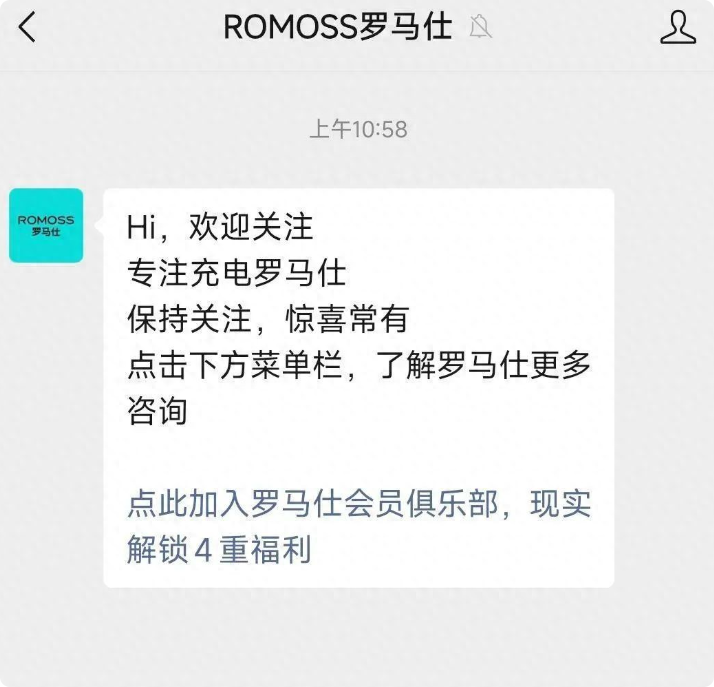Screen dimensions: 714x687
Task: Go back using the arrow icon
Action: (27, 28)
